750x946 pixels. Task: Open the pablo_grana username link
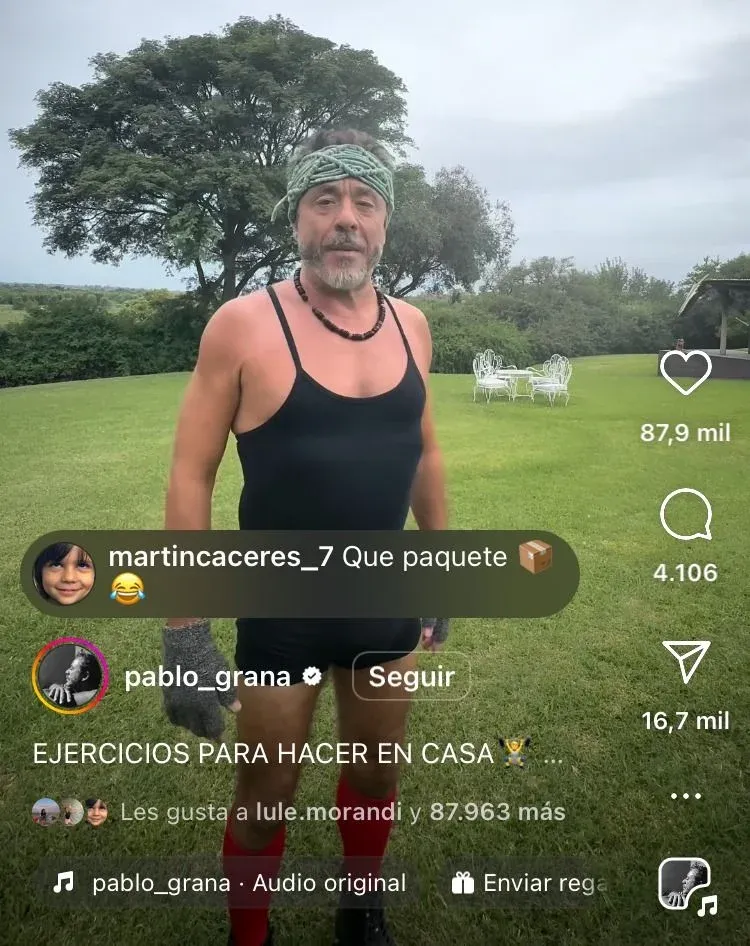(207, 677)
